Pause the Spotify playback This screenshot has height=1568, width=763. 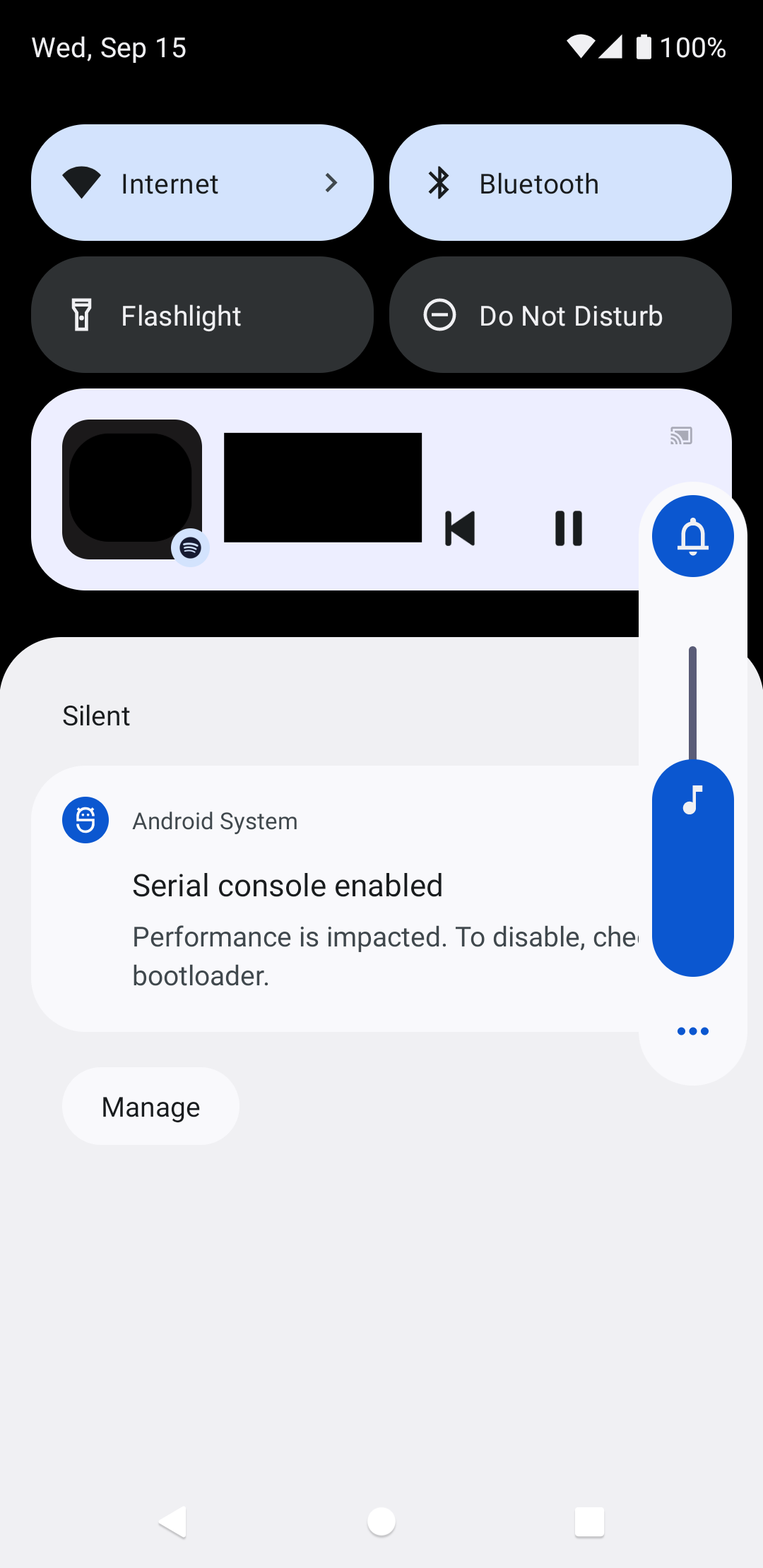pyautogui.click(x=569, y=528)
